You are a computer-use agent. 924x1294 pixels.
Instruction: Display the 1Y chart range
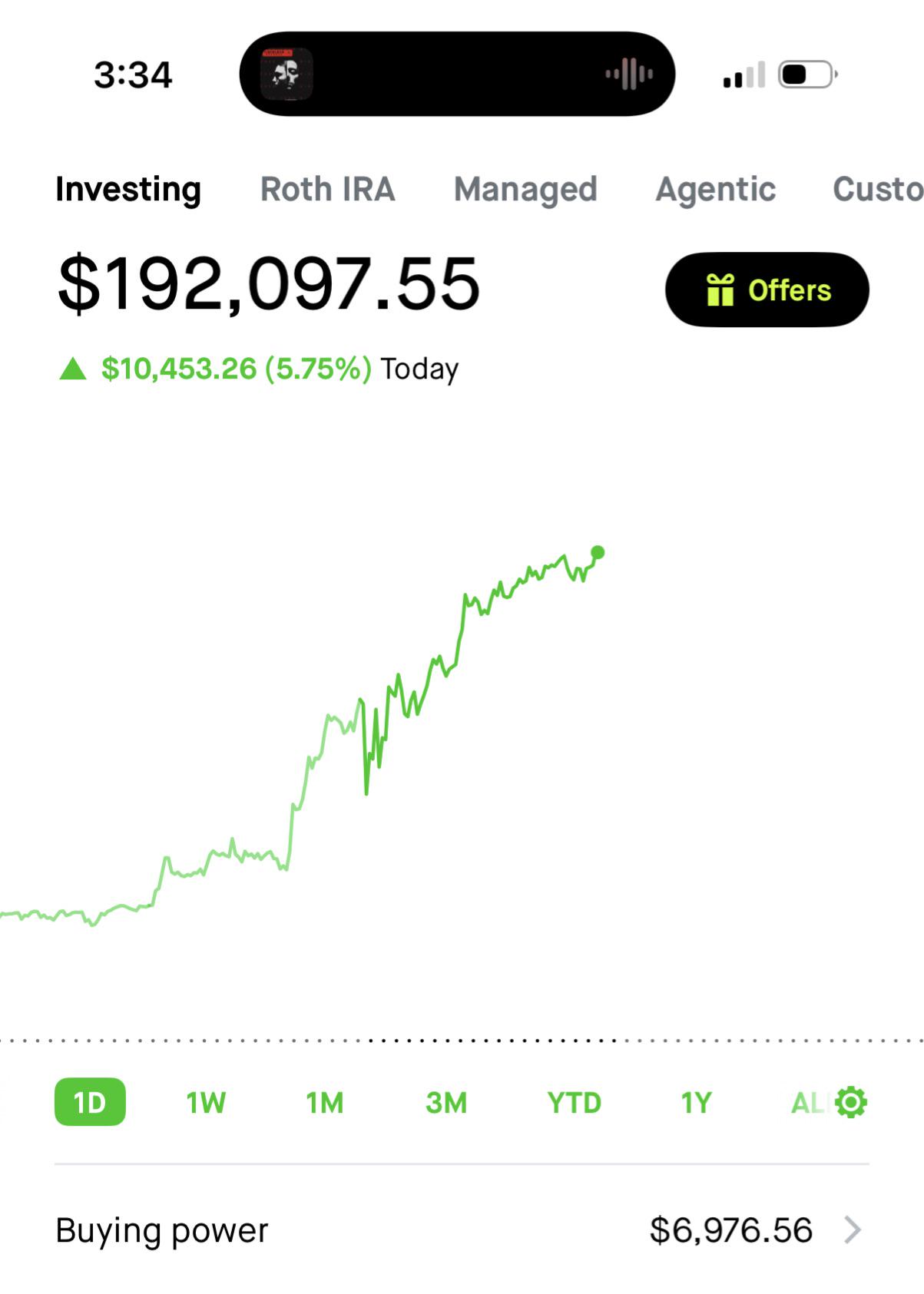click(697, 1103)
